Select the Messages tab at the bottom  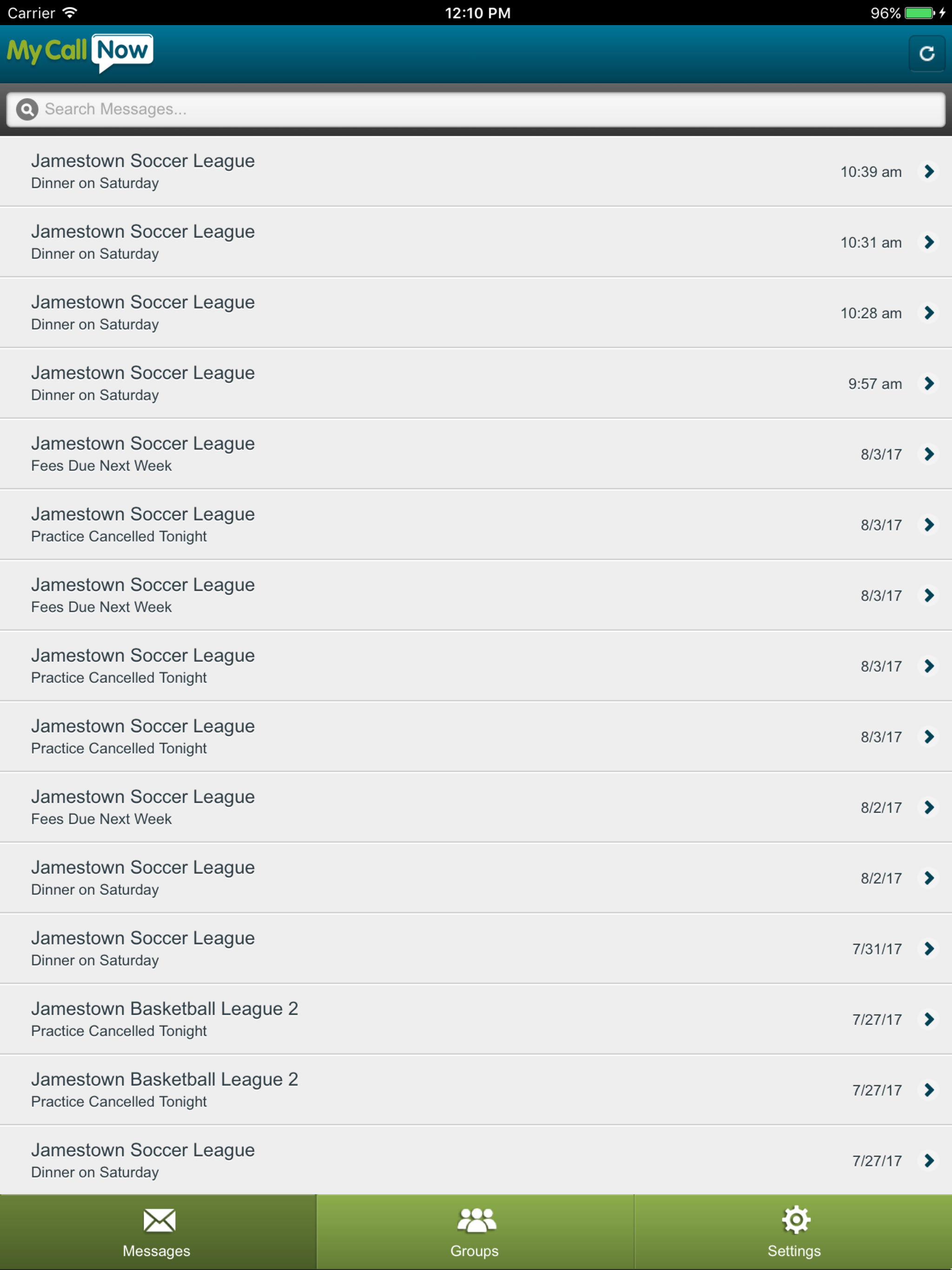click(x=157, y=1231)
